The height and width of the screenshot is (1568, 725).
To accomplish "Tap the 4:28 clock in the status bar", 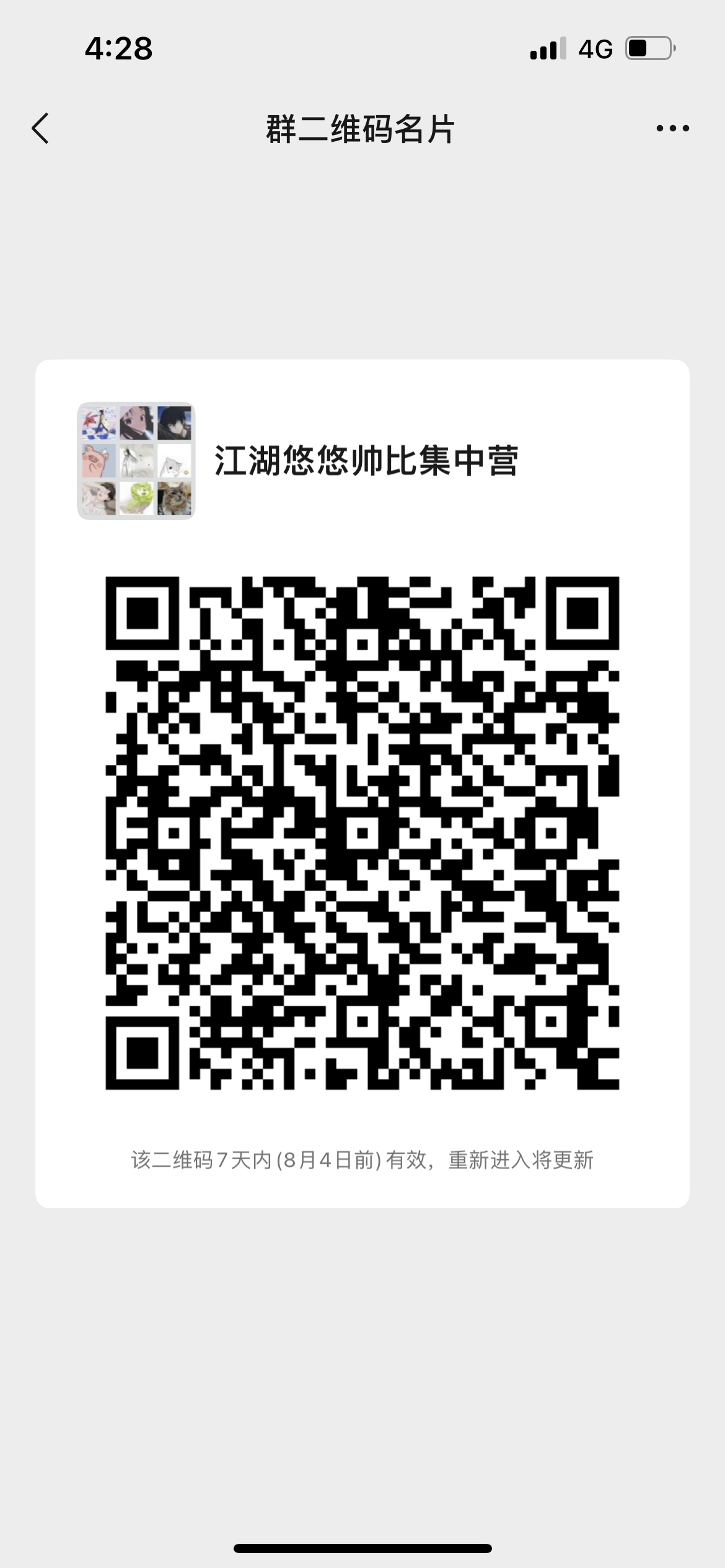I will click(x=119, y=50).
